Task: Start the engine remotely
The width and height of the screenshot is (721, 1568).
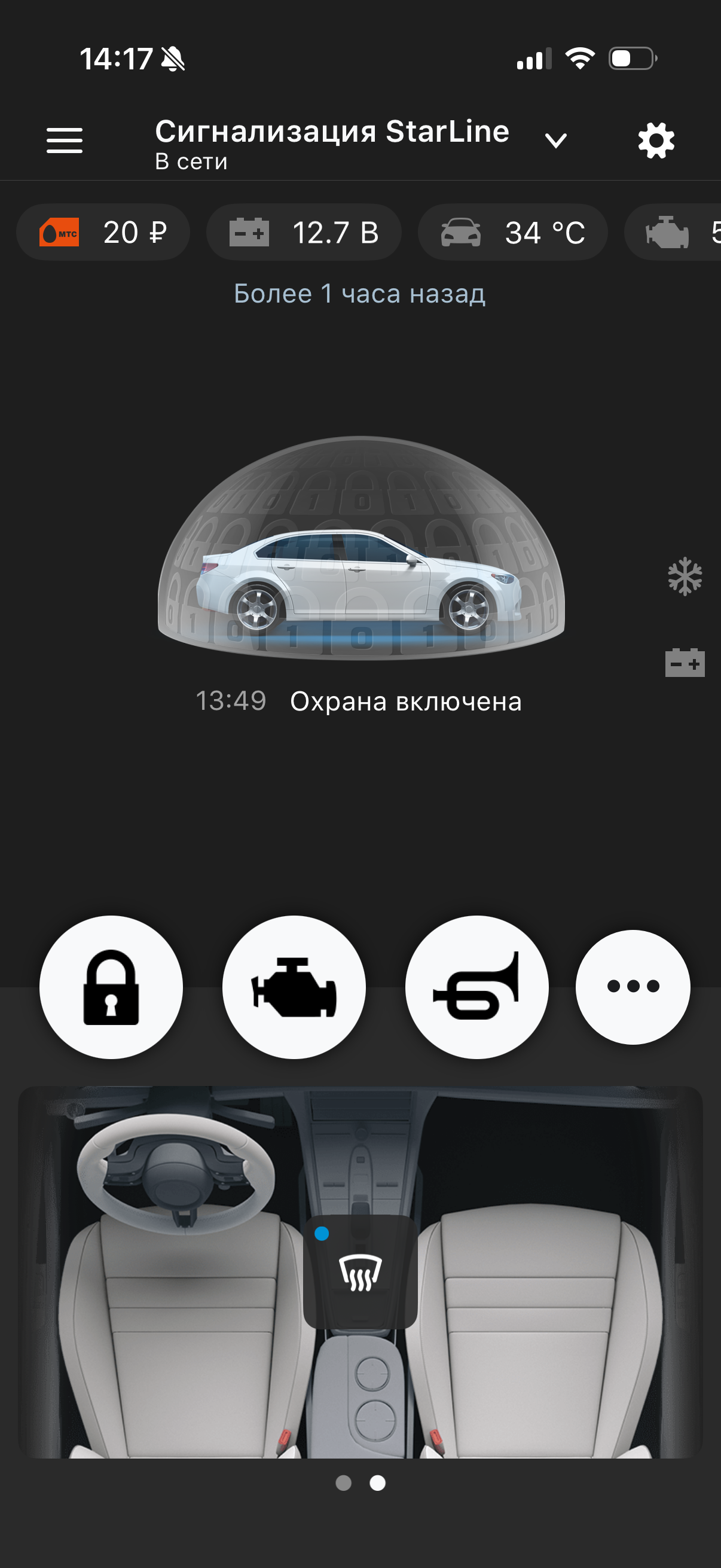Action: coord(294,987)
